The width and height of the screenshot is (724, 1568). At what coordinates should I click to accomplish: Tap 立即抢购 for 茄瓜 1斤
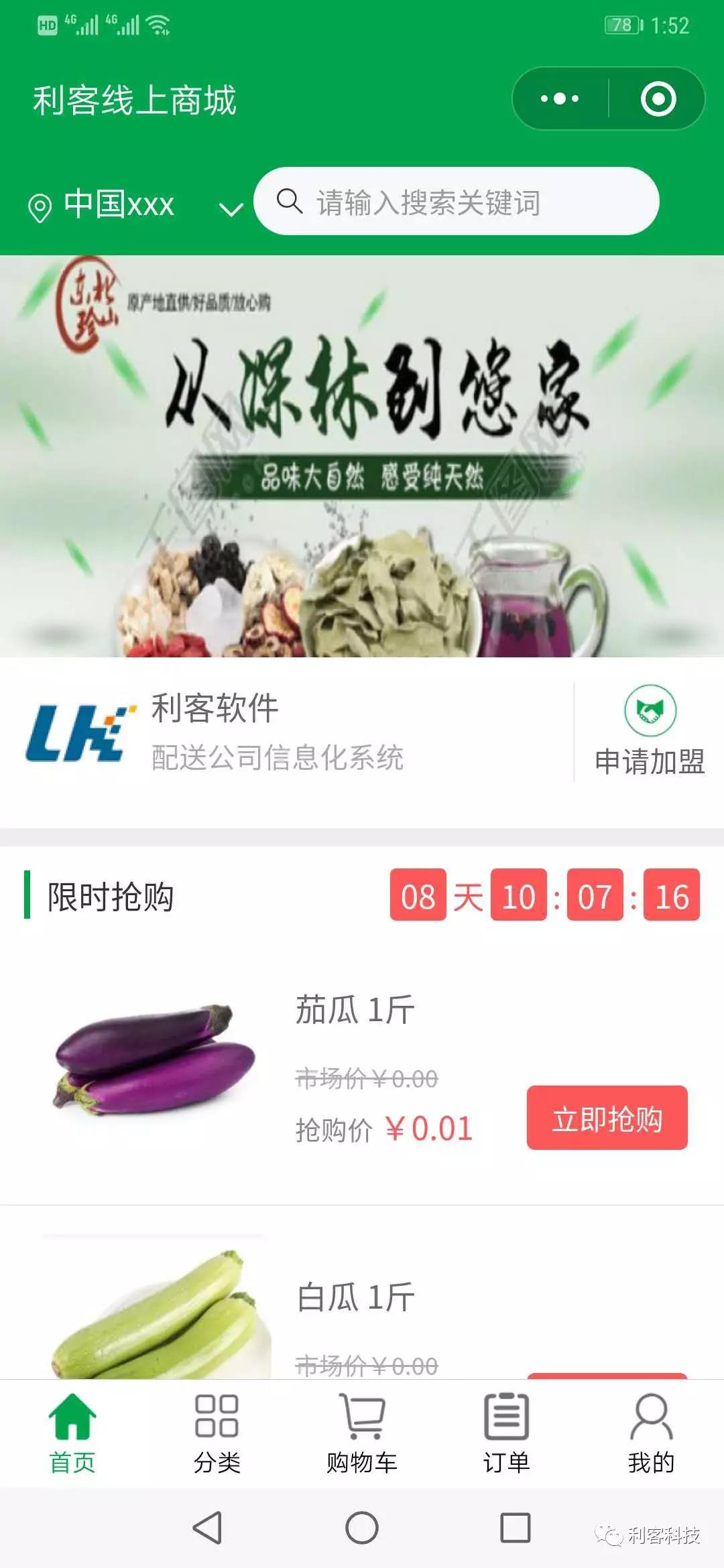607,1118
